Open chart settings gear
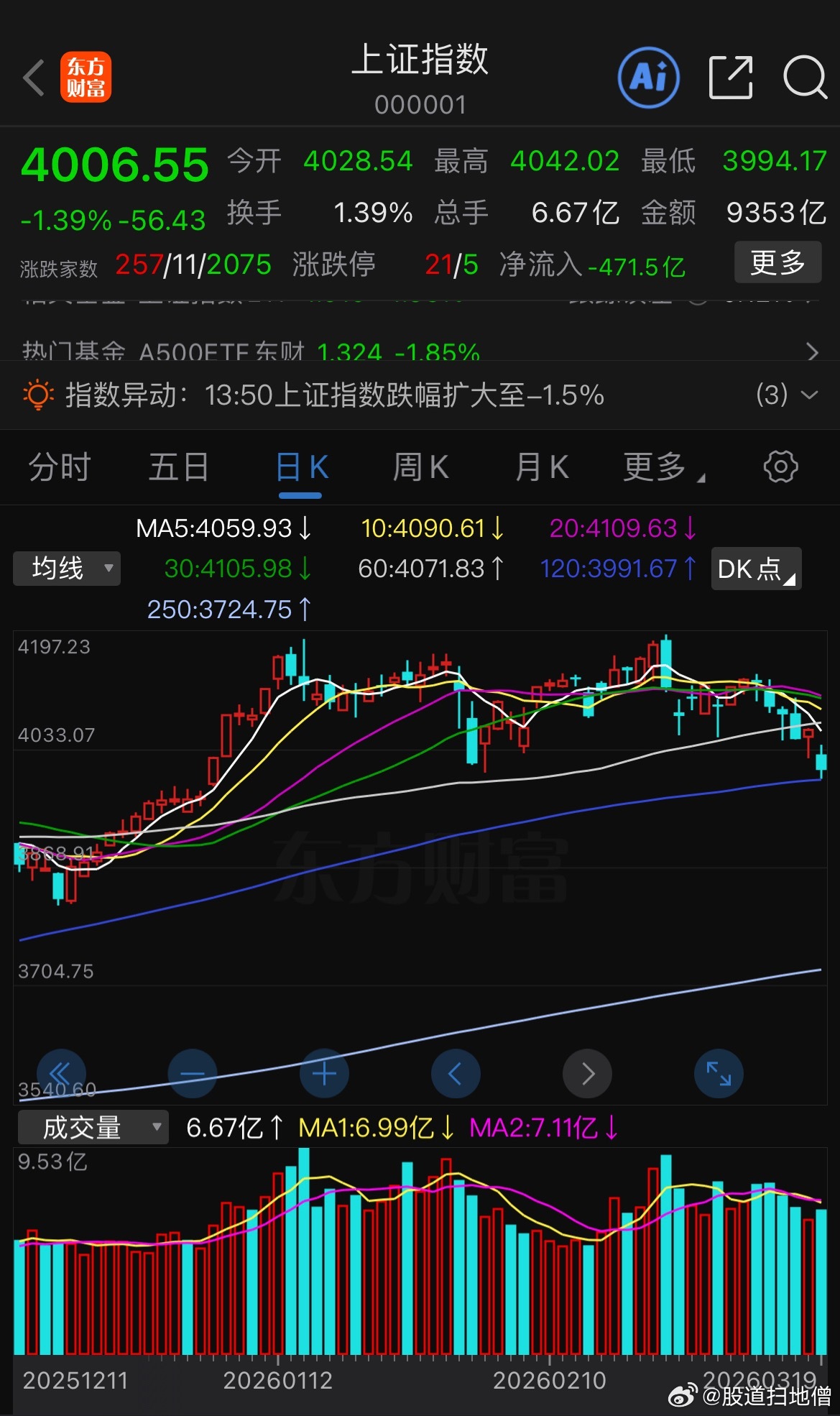 pos(780,466)
